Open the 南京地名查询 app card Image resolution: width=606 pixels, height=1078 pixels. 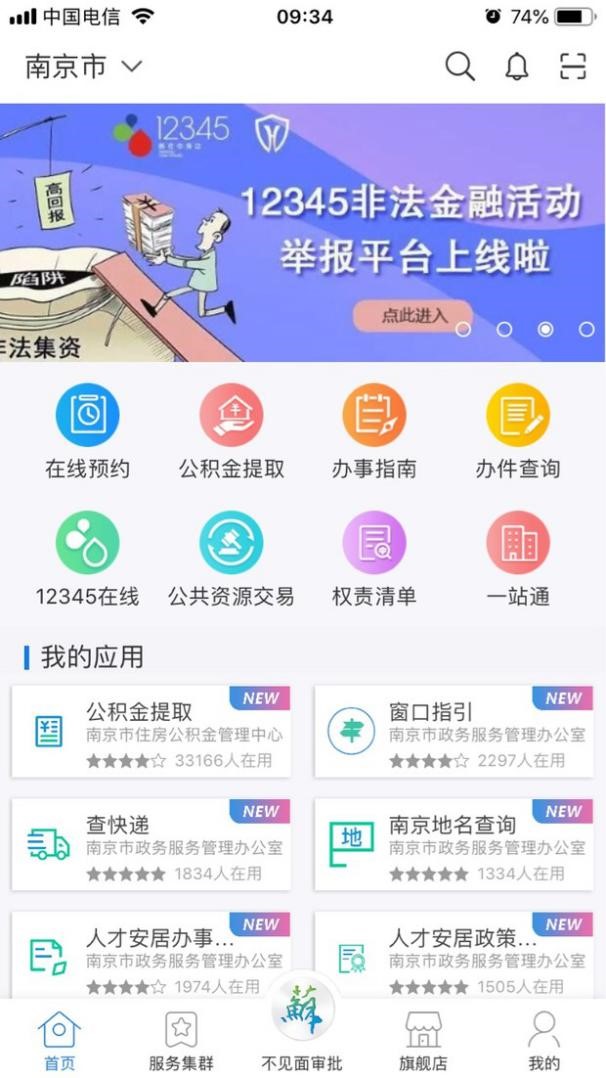coord(454,844)
